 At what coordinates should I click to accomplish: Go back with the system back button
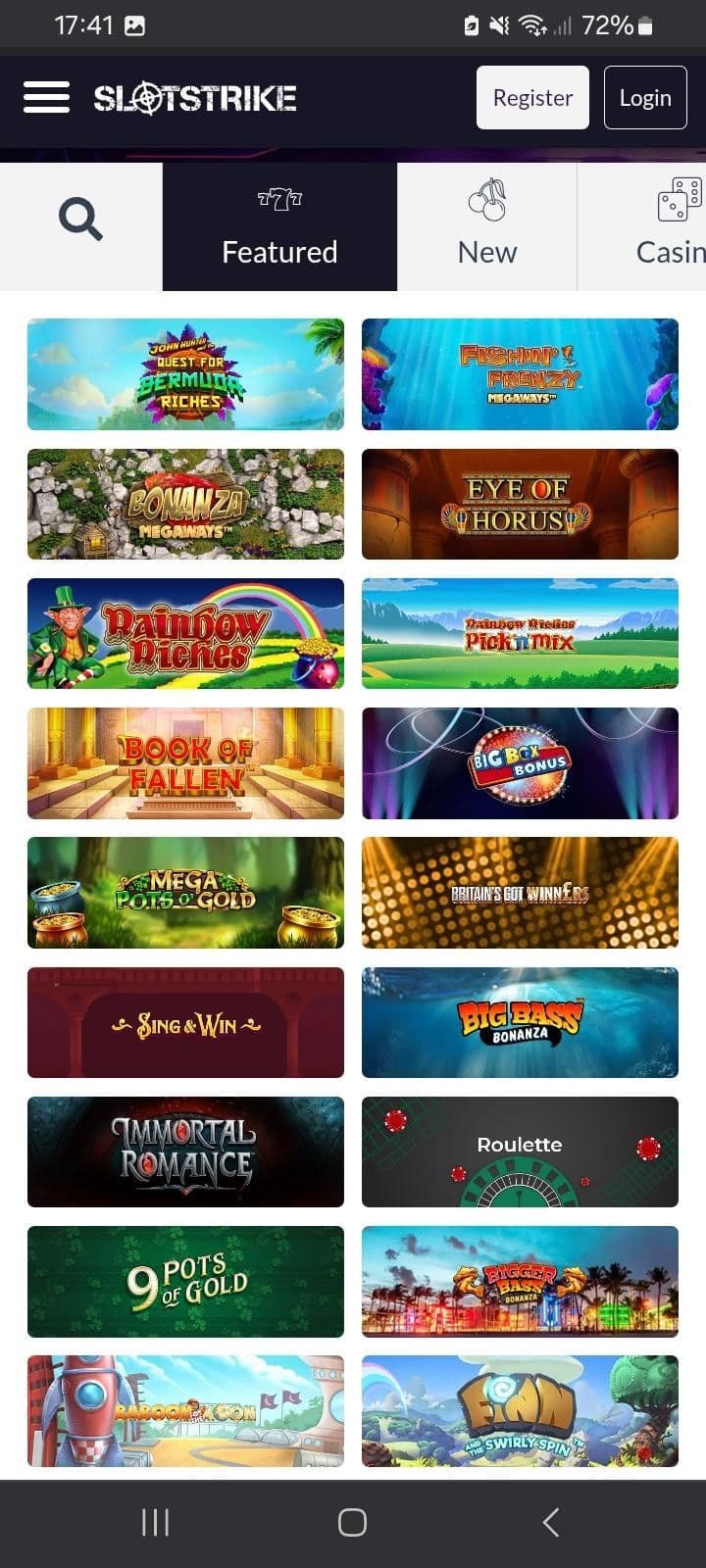[x=551, y=1522]
